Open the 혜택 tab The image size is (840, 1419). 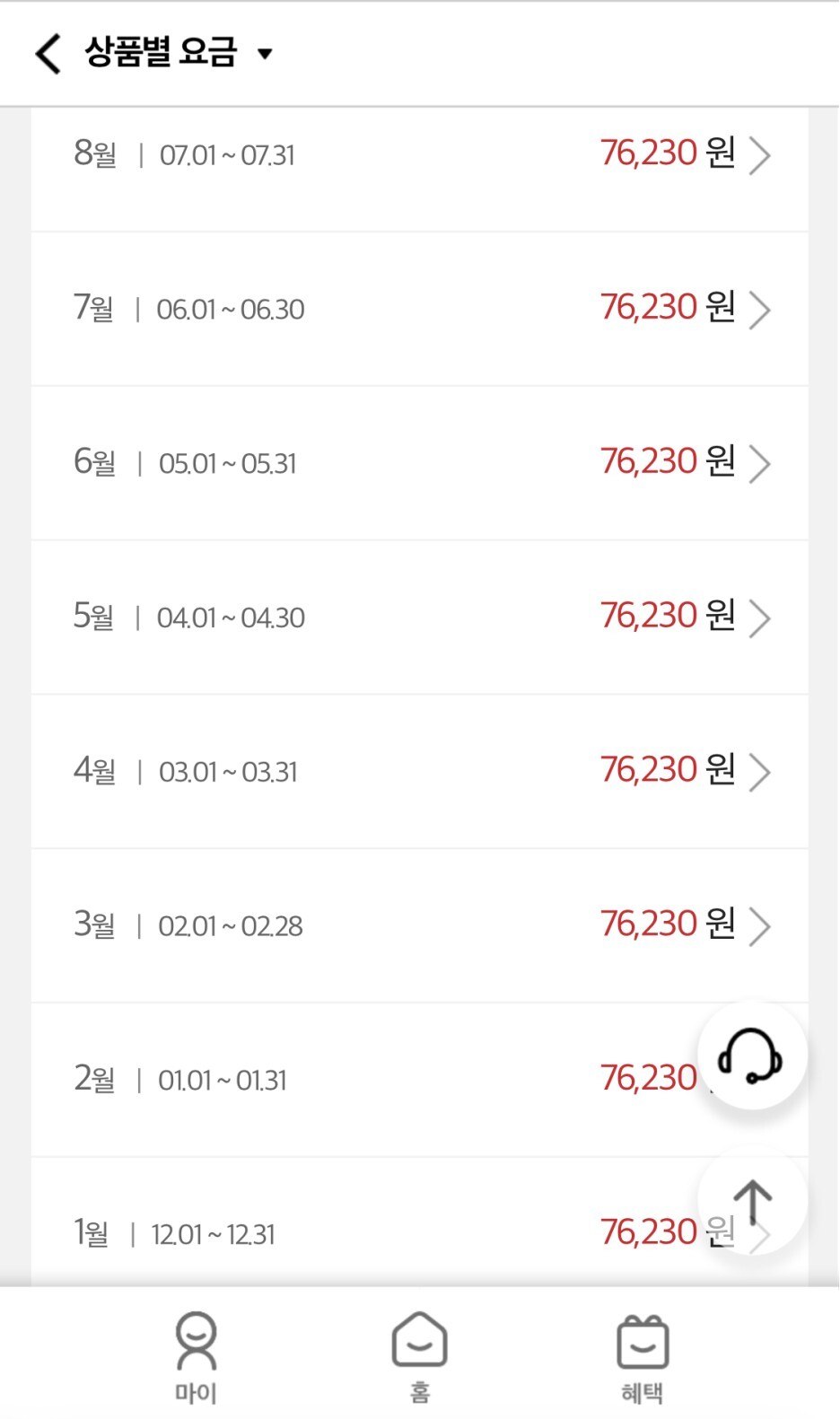(x=643, y=1355)
